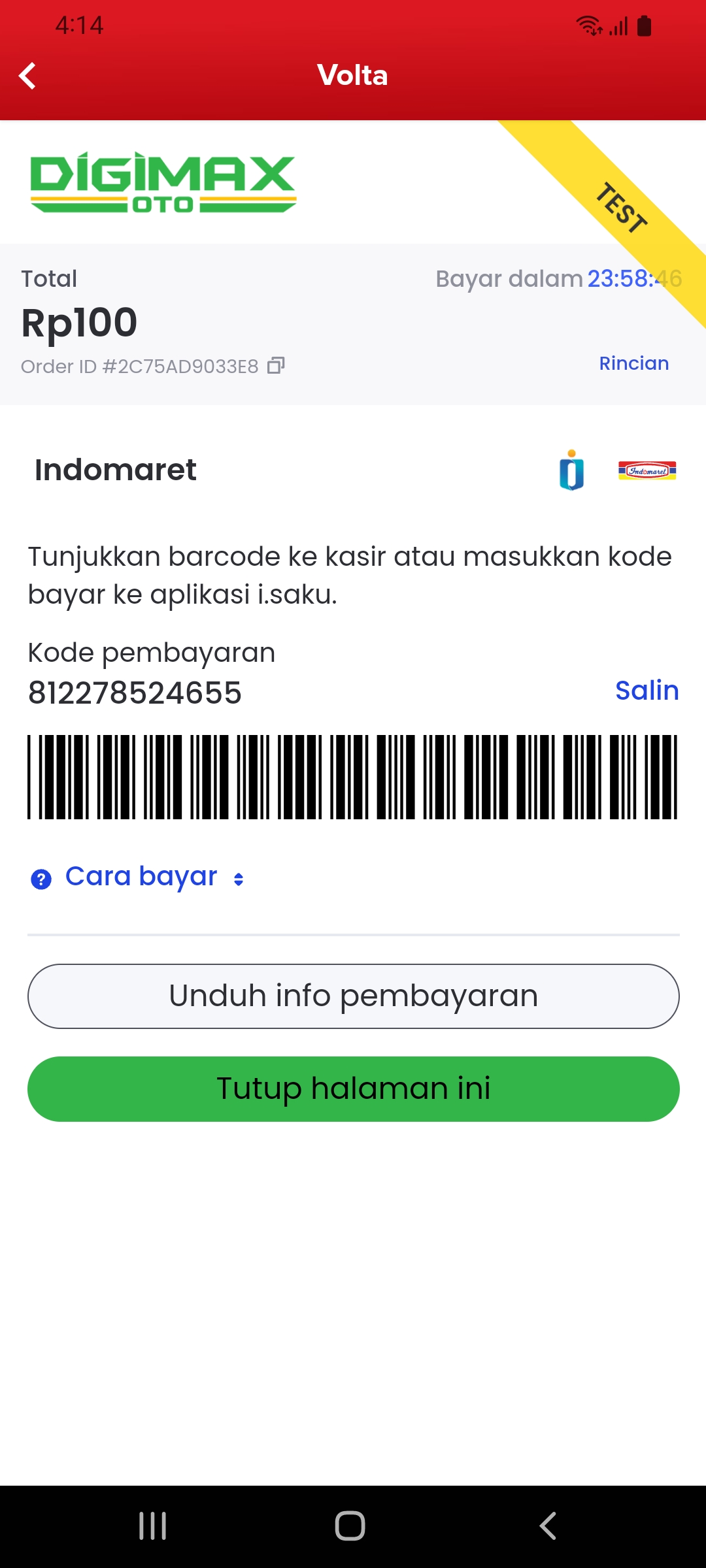Copy the Order ID
706x1568 pixels.
click(x=276, y=366)
